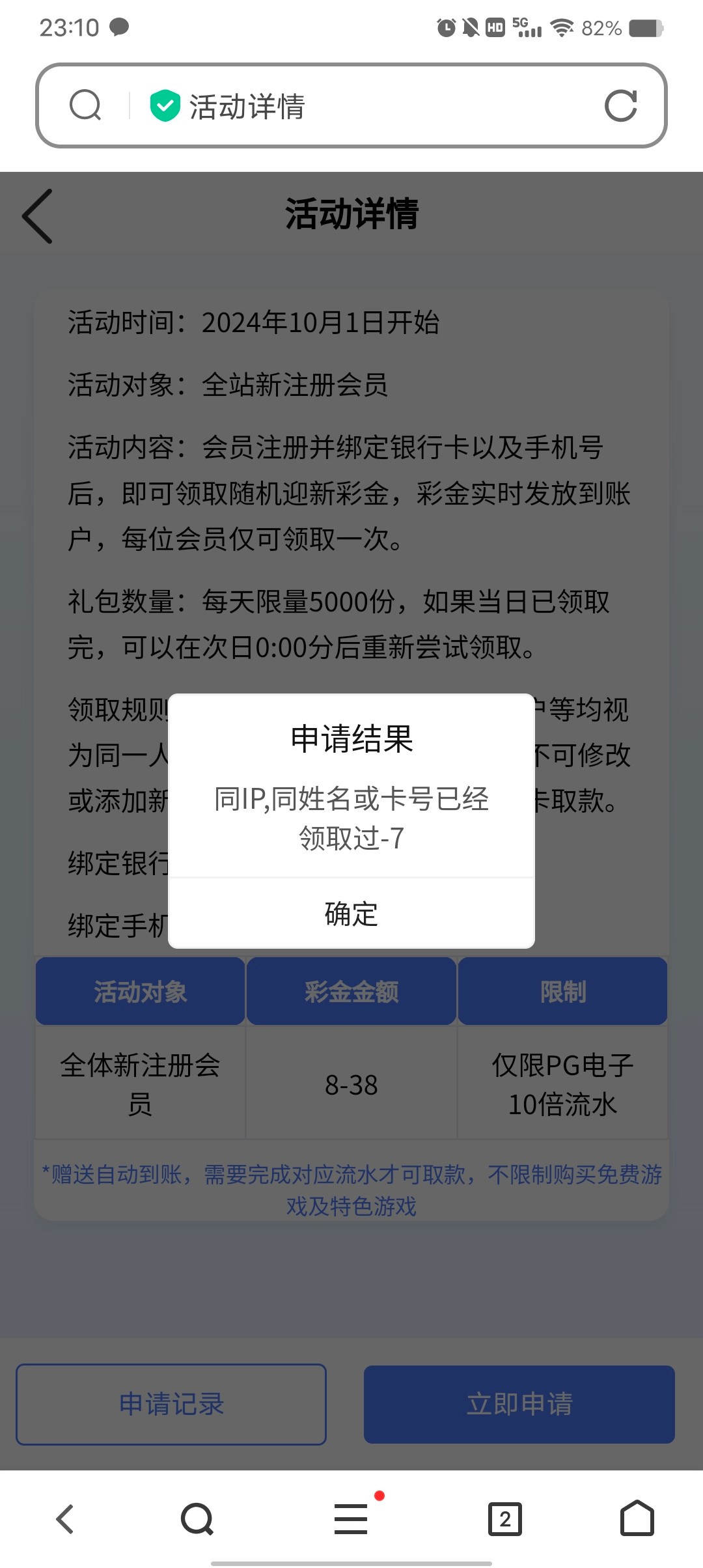
Task: Navigate back with bottom toolbar arrow
Action: click(x=65, y=1519)
